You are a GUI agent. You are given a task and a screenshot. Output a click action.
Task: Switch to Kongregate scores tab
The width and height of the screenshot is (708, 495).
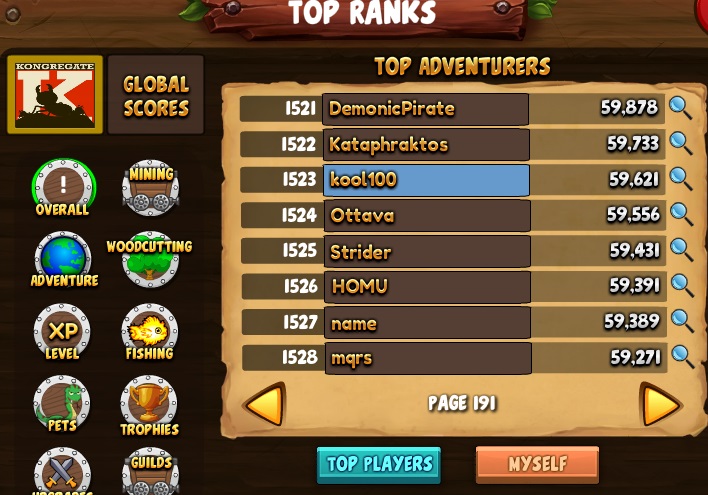(x=55, y=95)
